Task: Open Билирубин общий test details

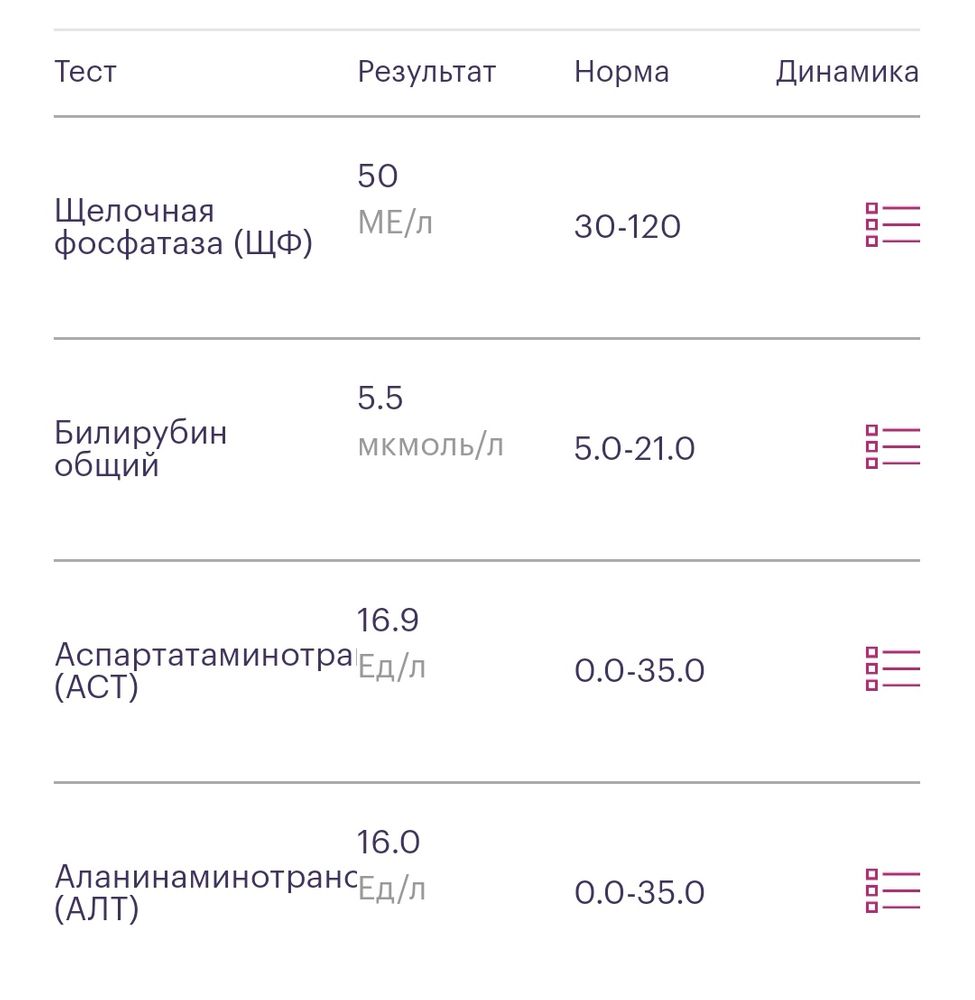Action: (140, 448)
